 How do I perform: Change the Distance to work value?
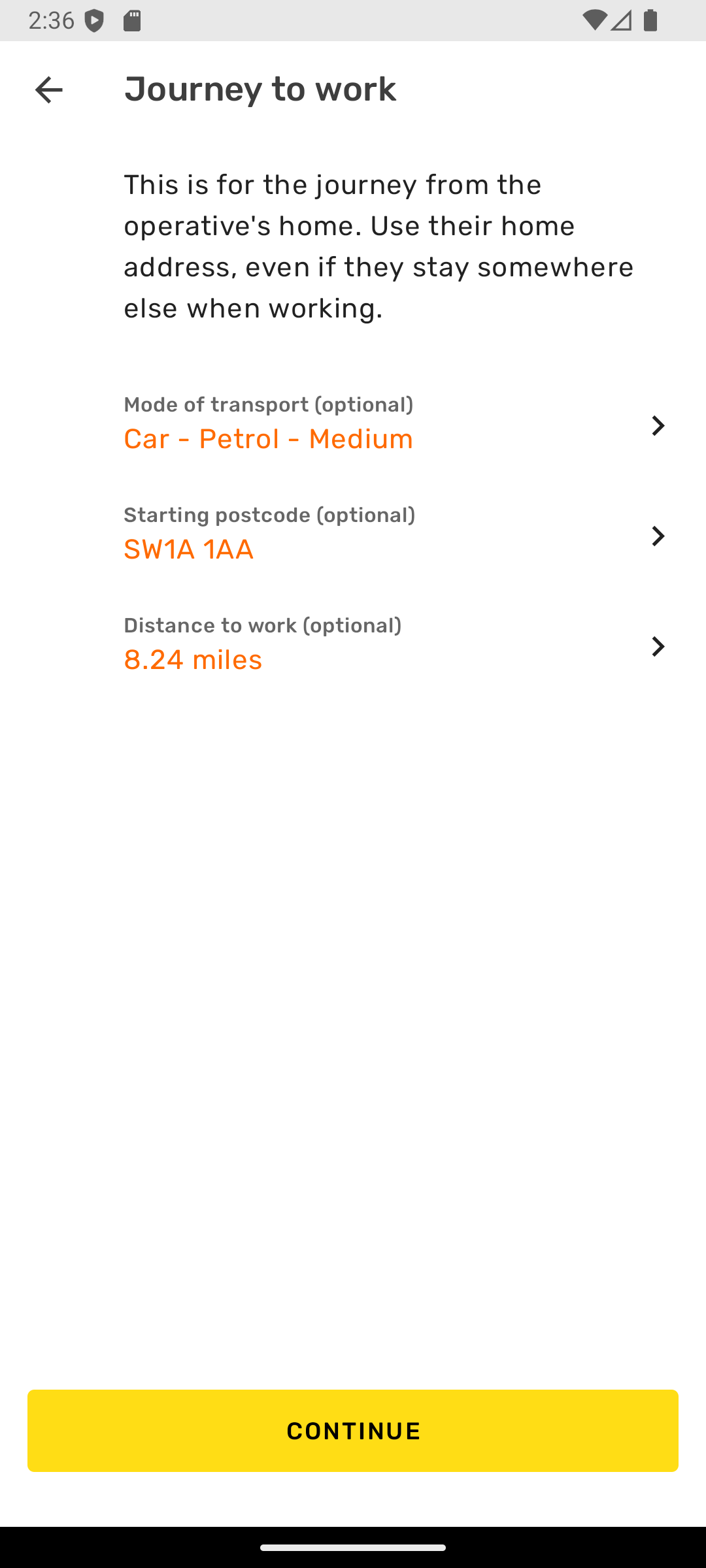coord(353,645)
